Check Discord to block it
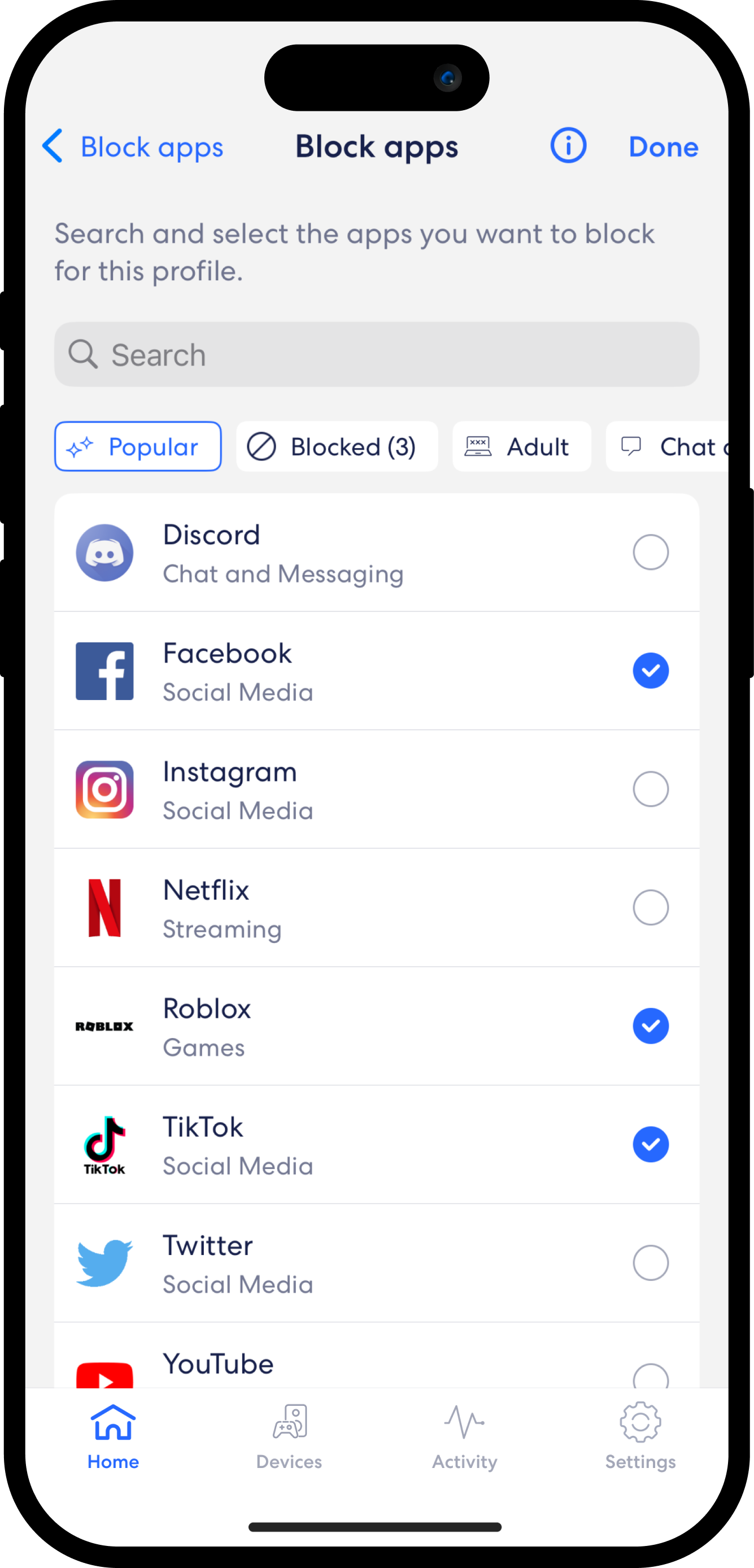 [x=650, y=552]
